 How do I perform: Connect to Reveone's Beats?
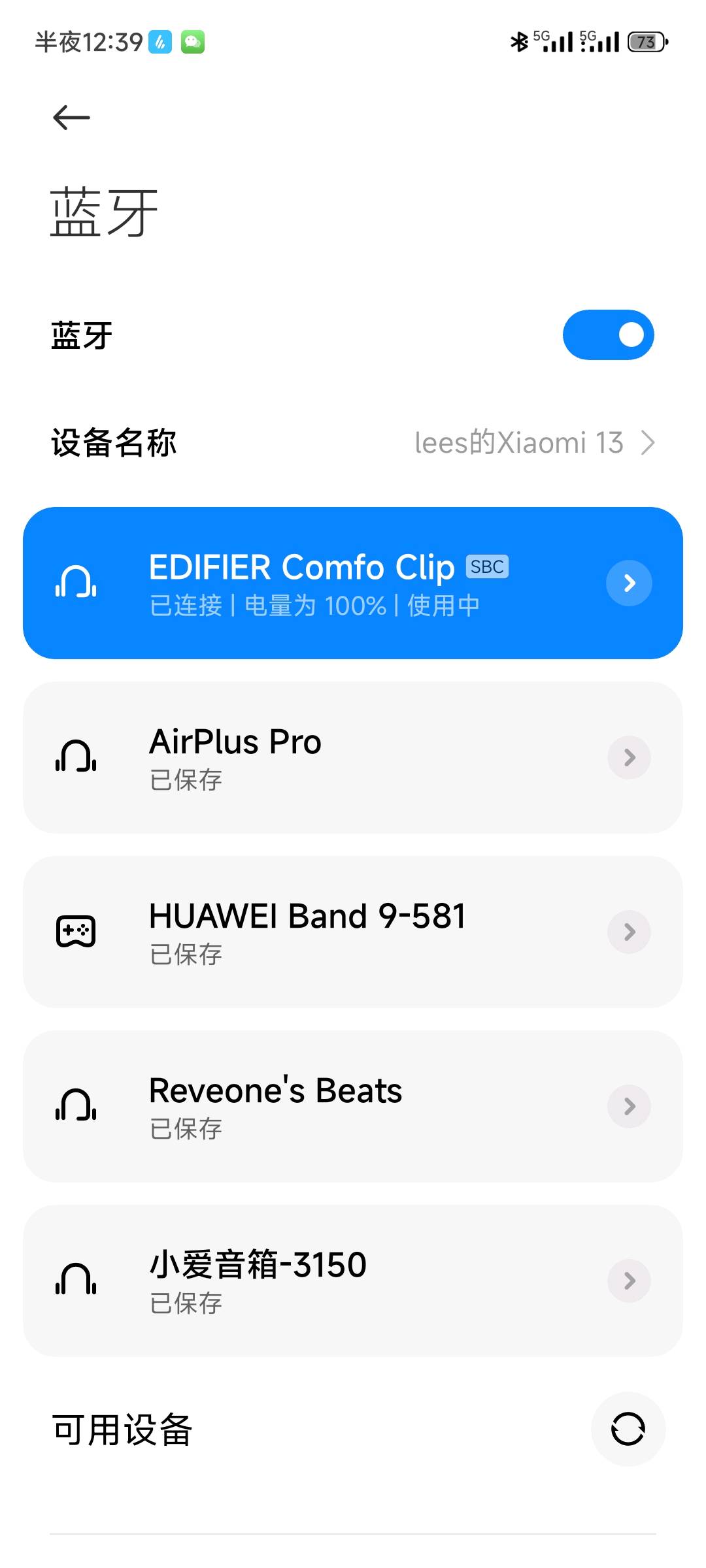[353, 1106]
